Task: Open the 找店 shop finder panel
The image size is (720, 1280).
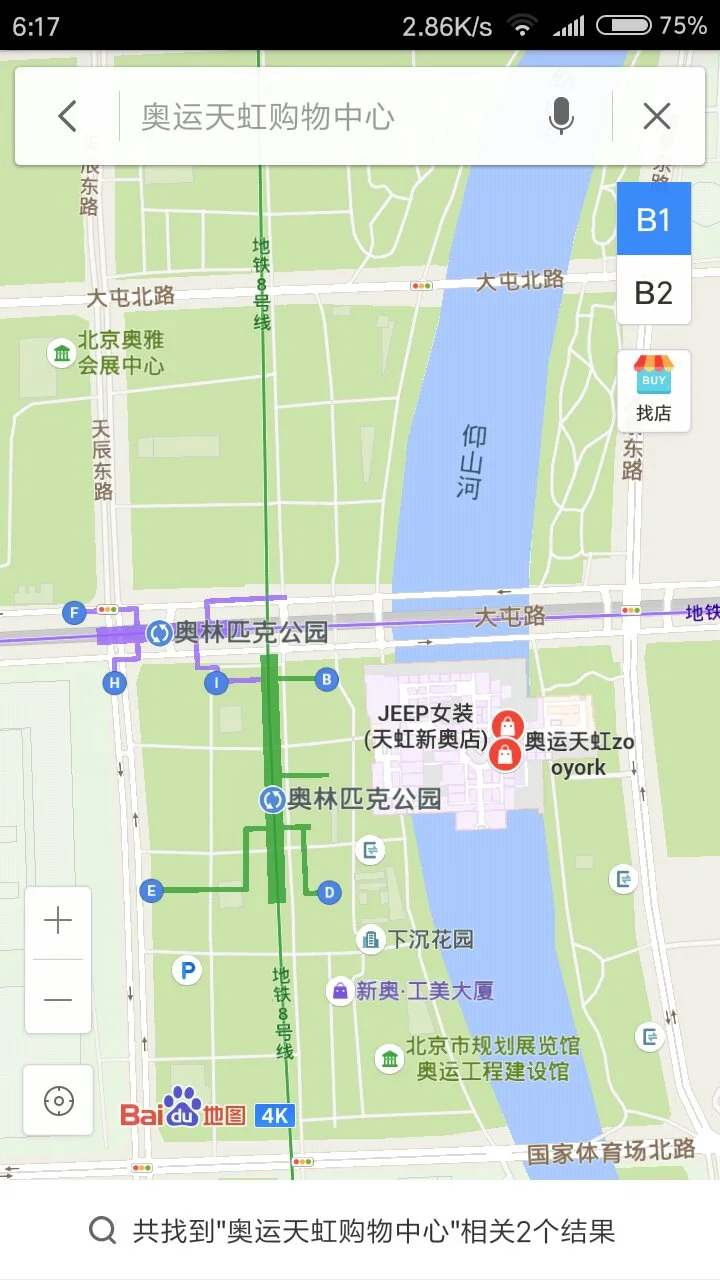Action: click(x=654, y=390)
